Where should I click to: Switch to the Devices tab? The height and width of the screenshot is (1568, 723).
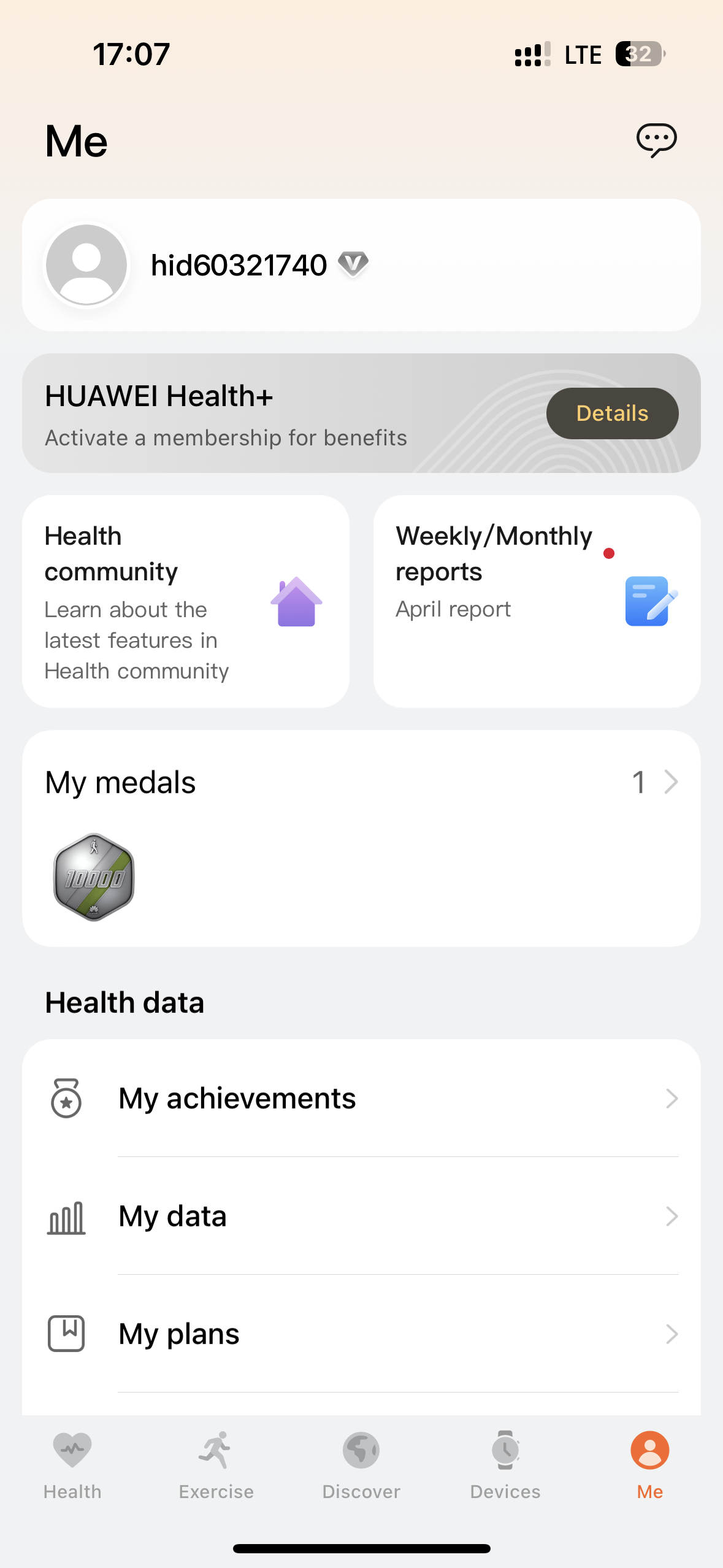pos(505,1466)
